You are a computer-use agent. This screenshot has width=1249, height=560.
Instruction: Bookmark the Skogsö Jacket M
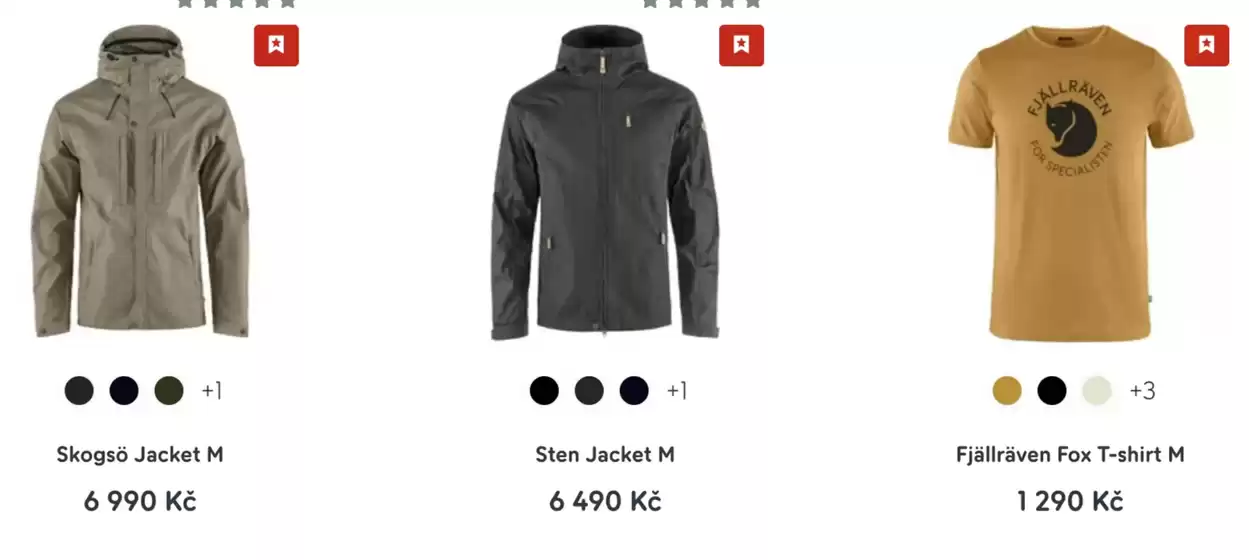[276, 45]
